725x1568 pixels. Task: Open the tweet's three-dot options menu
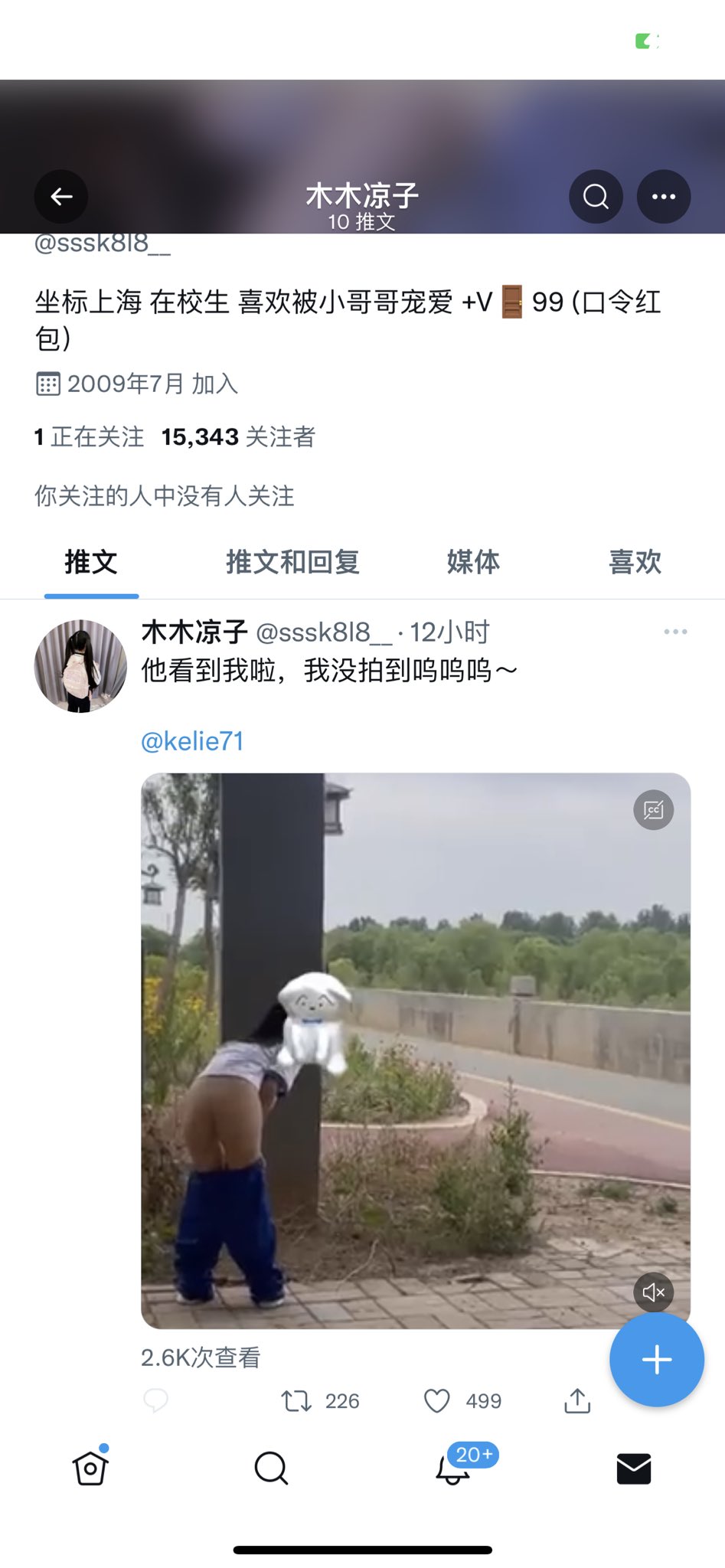(x=675, y=632)
